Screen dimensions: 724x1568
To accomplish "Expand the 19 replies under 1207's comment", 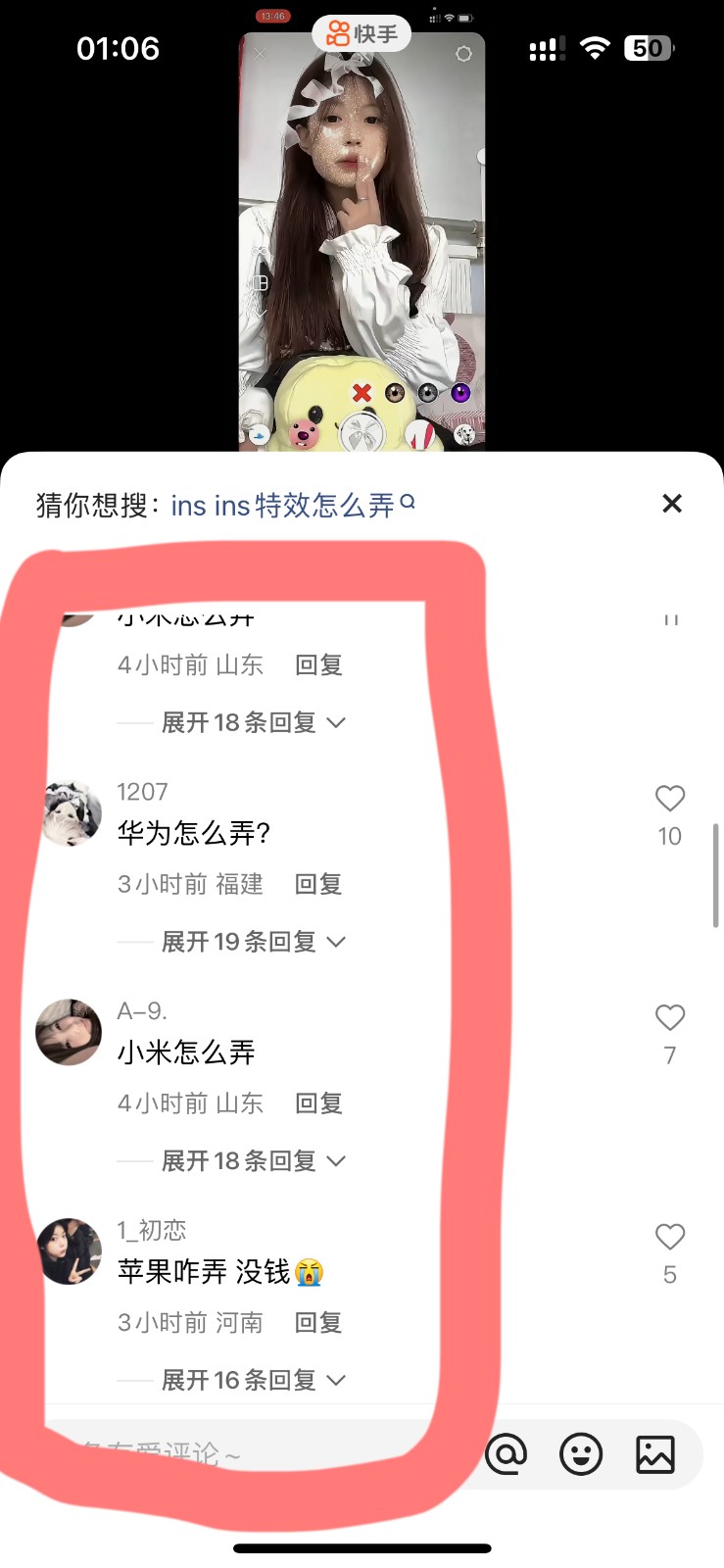I will tap(253, 942).
